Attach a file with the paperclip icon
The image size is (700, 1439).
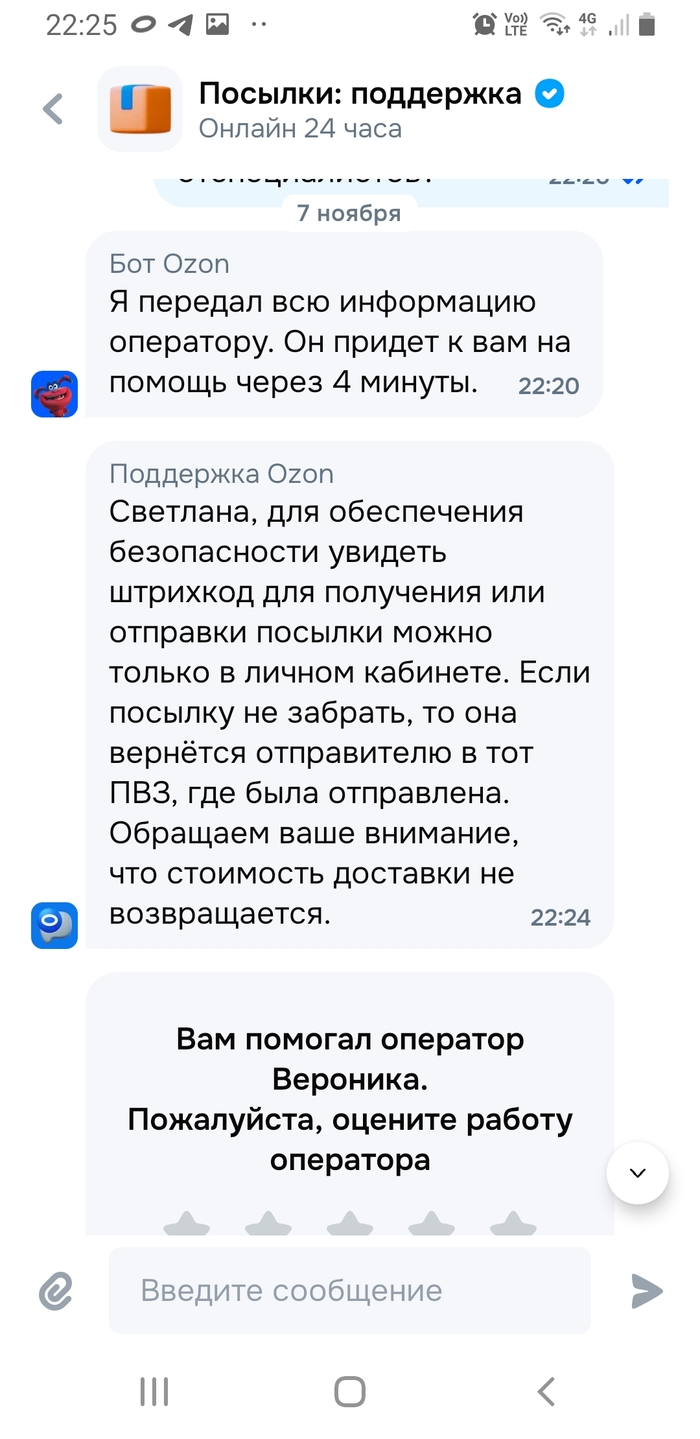(x=57, y=1291)
